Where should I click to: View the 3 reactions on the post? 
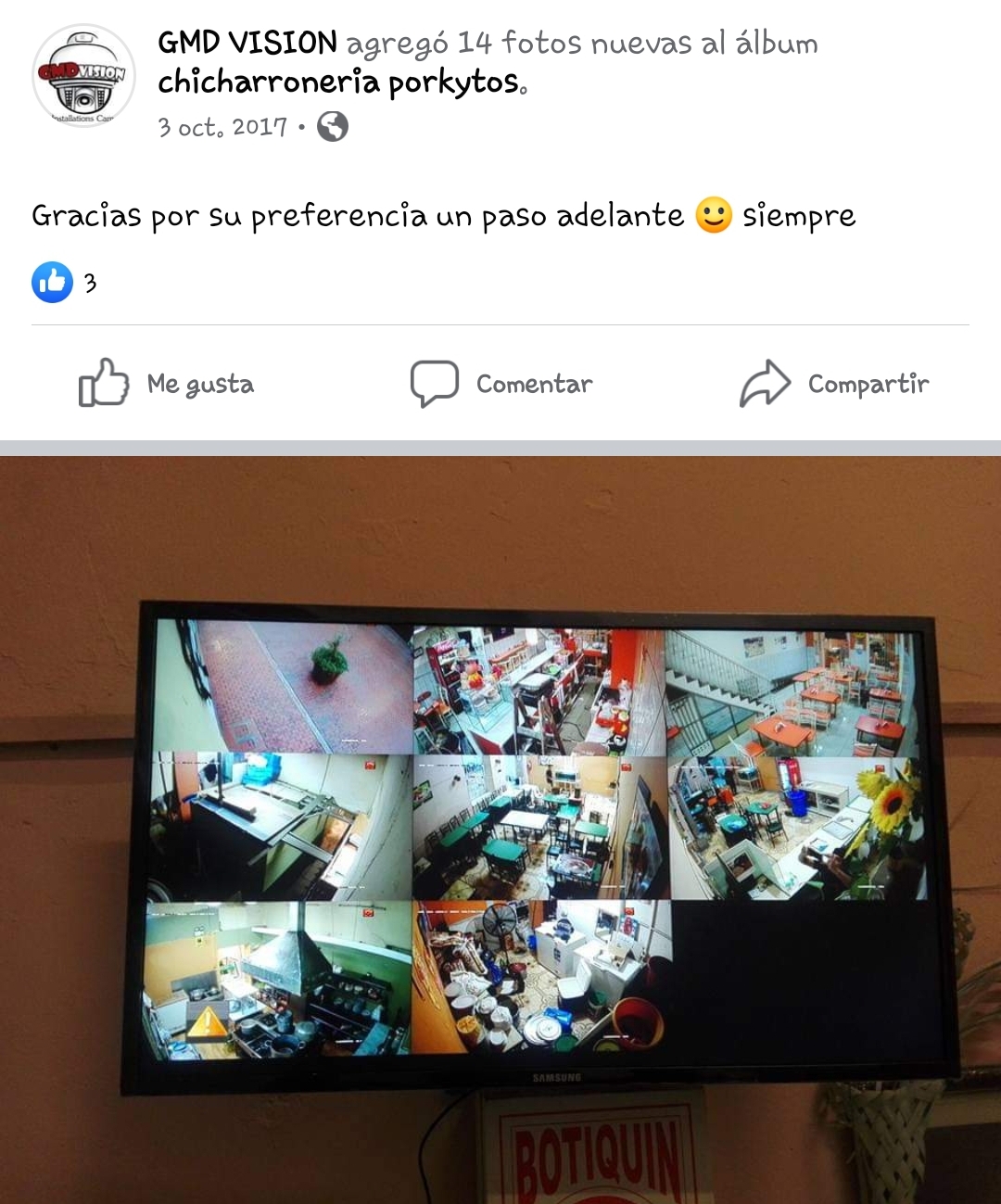coord(65,283)
